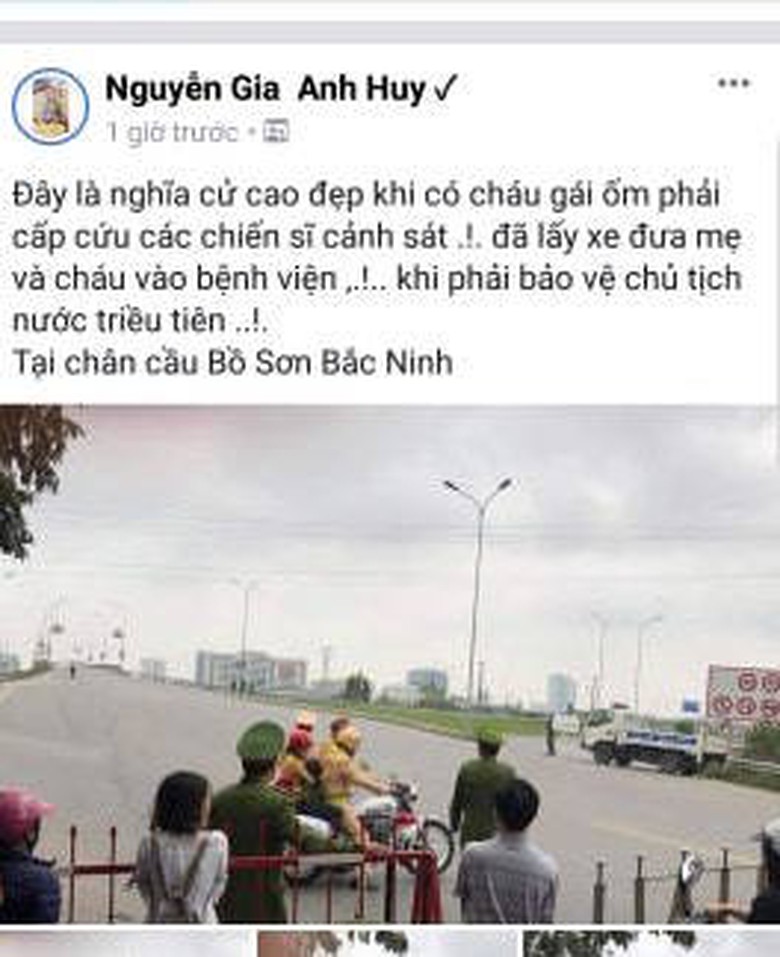Image resolution: width=780 pixels, height=957 pixels.
Task: Open the post's three-dot options menu
Action: pos(733,84)
